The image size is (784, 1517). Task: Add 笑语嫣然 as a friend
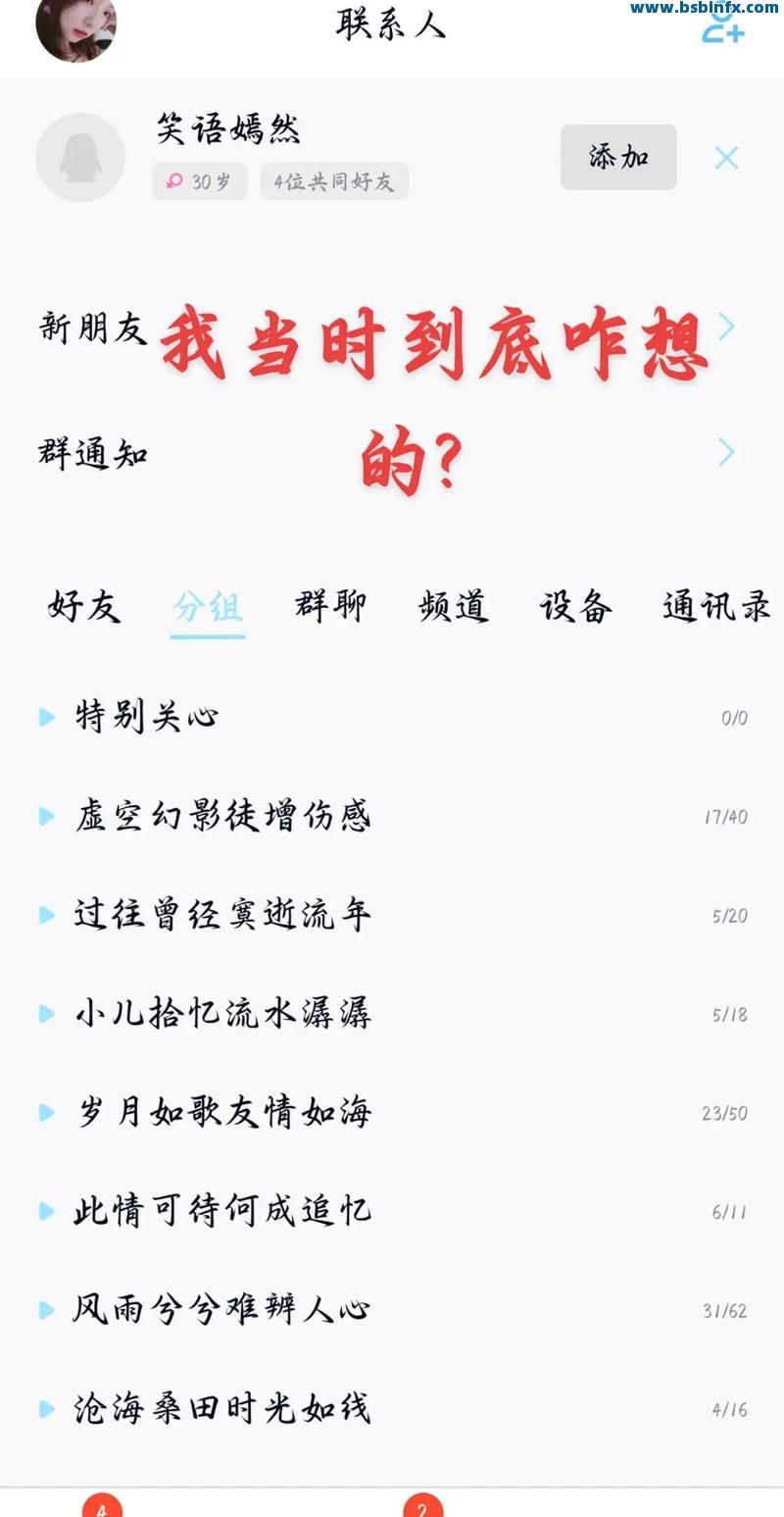[618, 157]
